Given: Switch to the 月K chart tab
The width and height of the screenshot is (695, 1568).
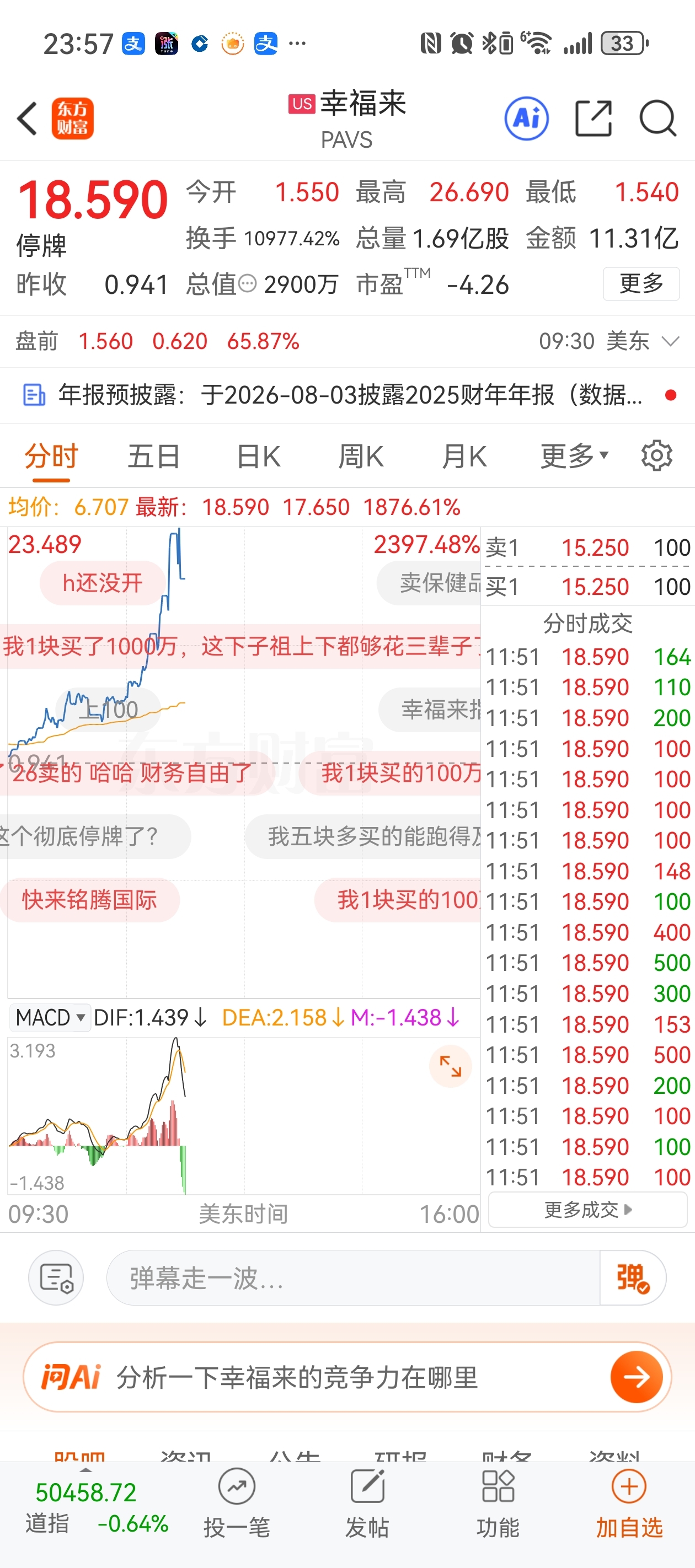Looking at the screenshot, I should click(x=464, y=456).
